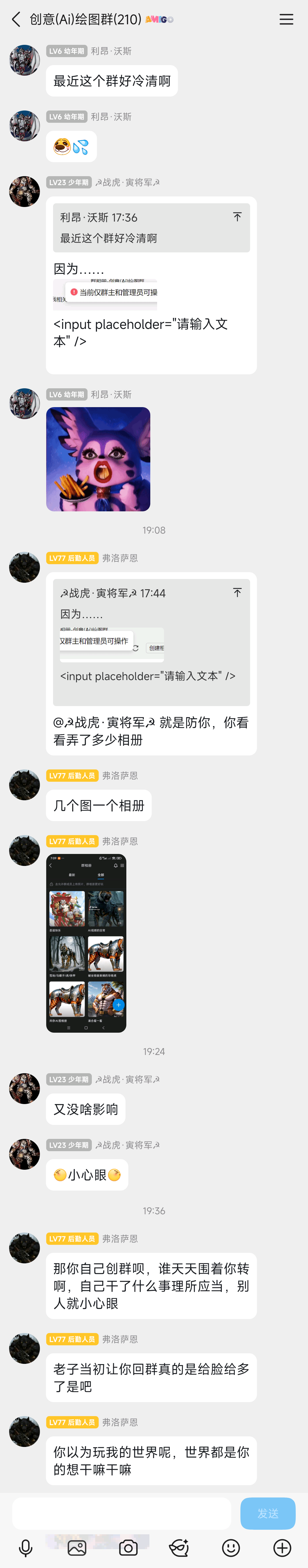Open the red envelope mask icon

pos(179,1547)
